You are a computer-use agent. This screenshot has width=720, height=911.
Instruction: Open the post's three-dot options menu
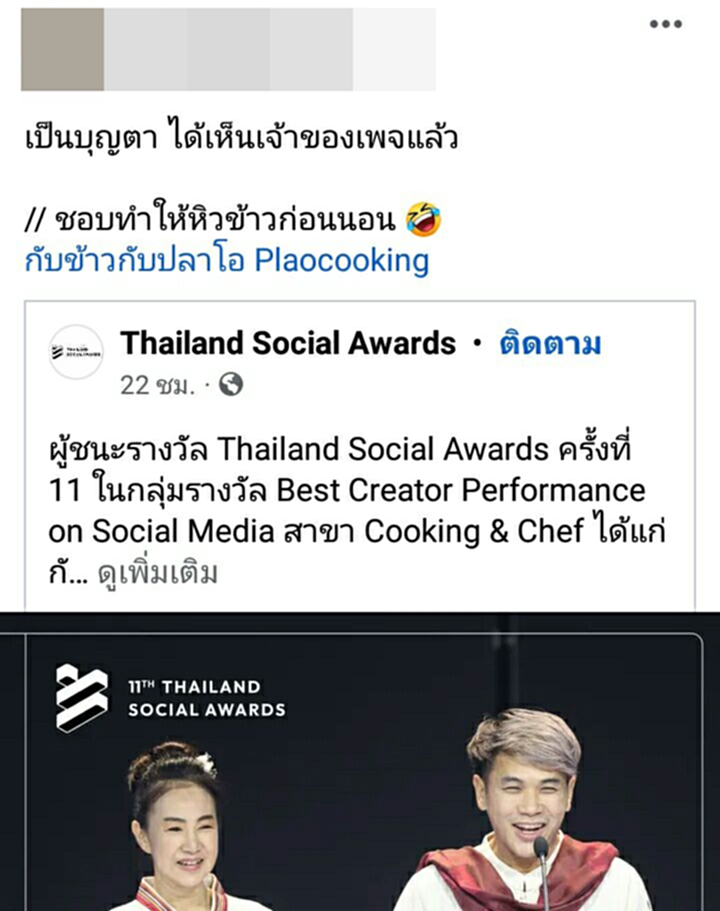tap(665, 24)
